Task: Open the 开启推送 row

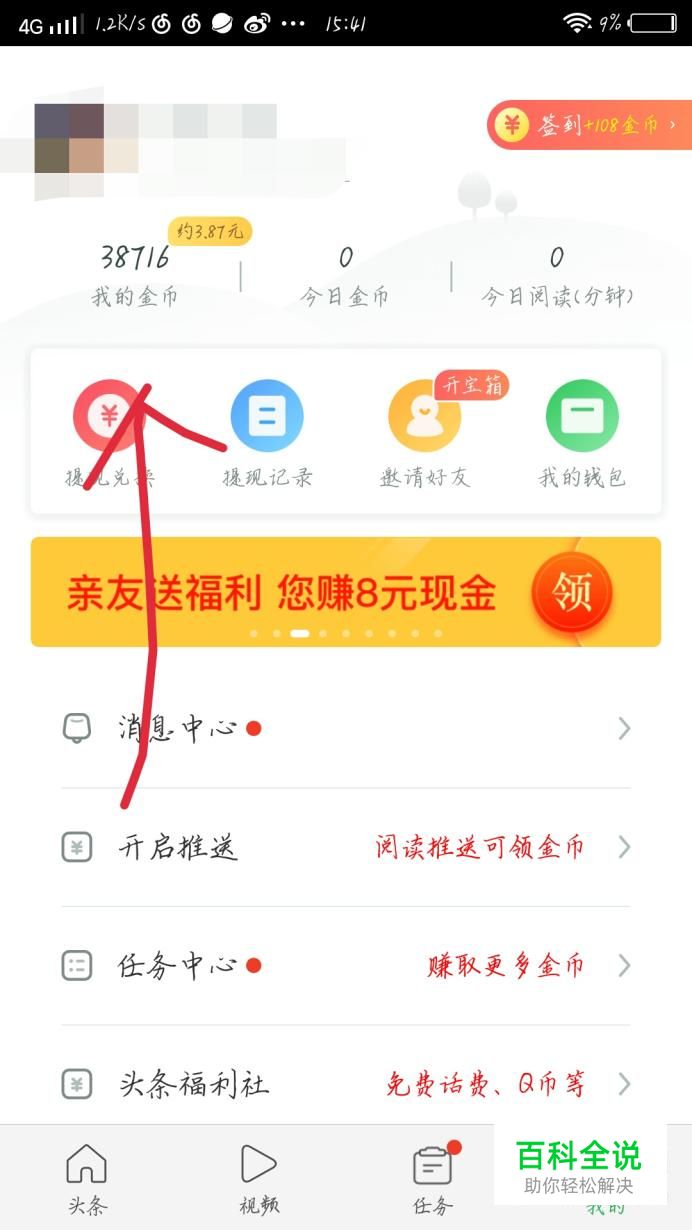Action: click(346, 848)
